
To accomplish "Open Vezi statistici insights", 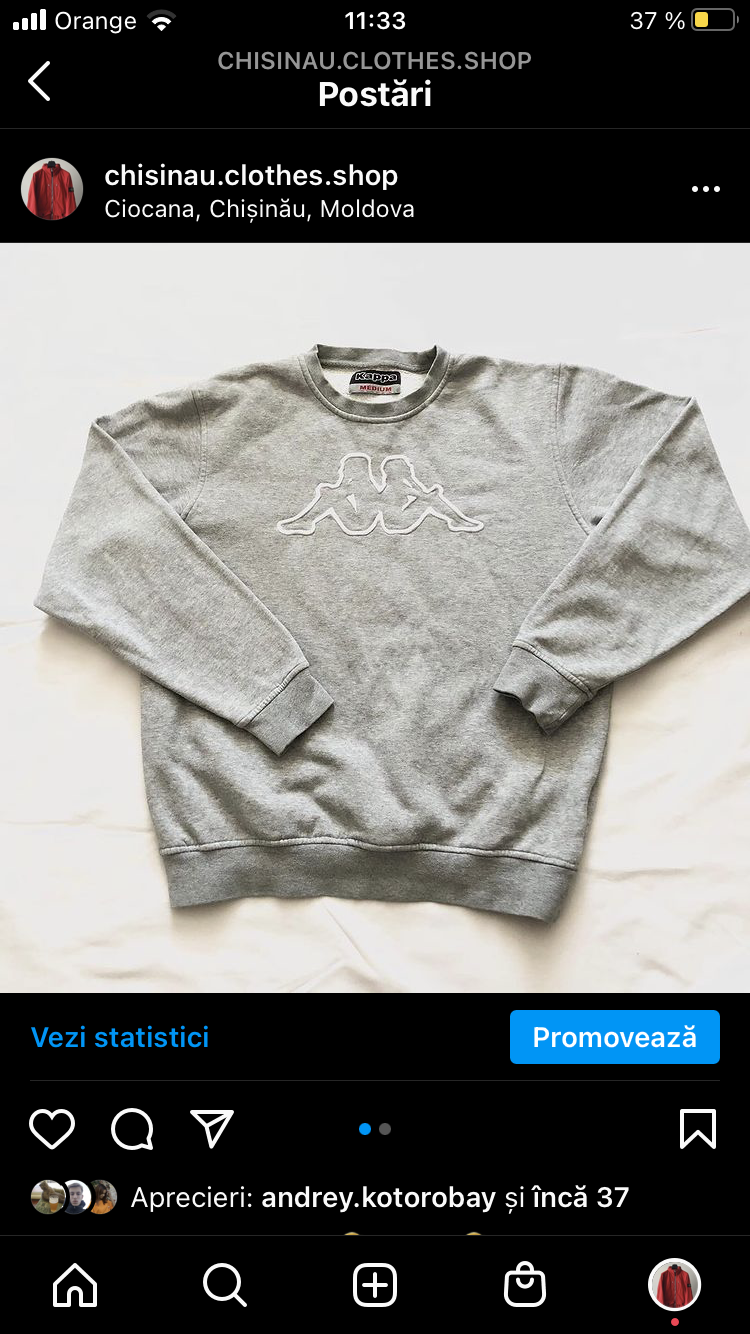I will coord(120,1037).
